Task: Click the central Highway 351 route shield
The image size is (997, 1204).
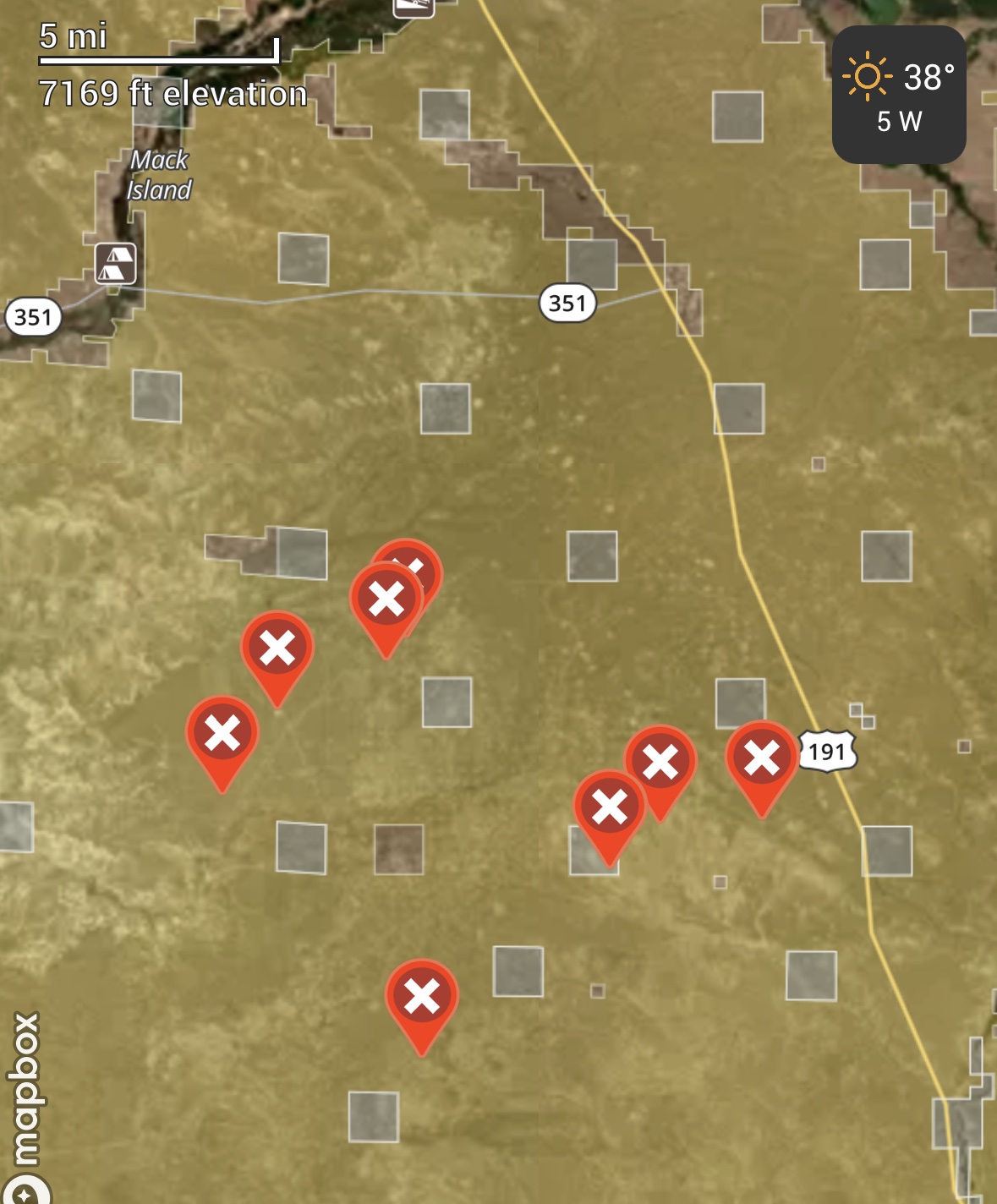Action: tap(567, 302)
